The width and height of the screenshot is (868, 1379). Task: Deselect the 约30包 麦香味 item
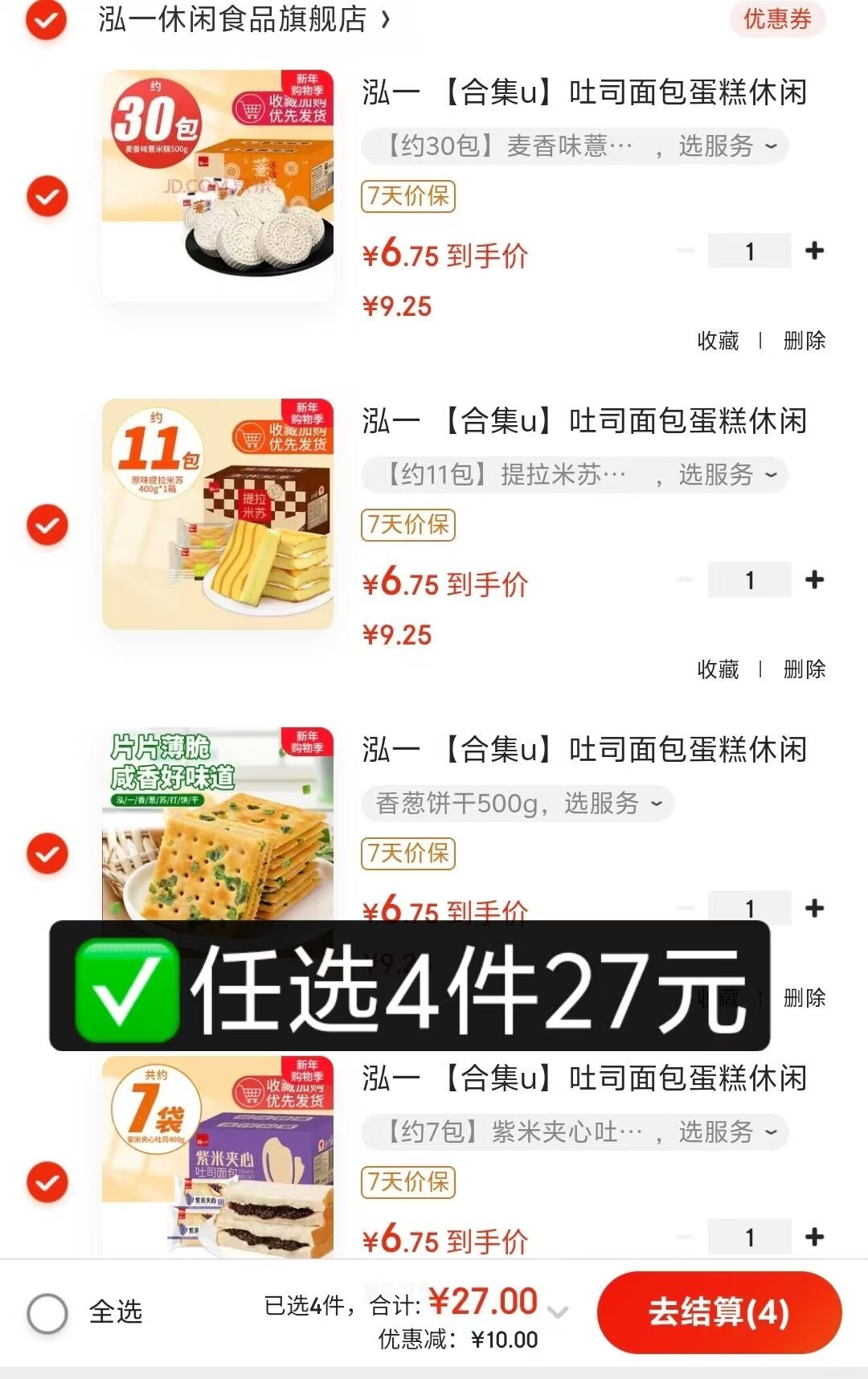47,196
